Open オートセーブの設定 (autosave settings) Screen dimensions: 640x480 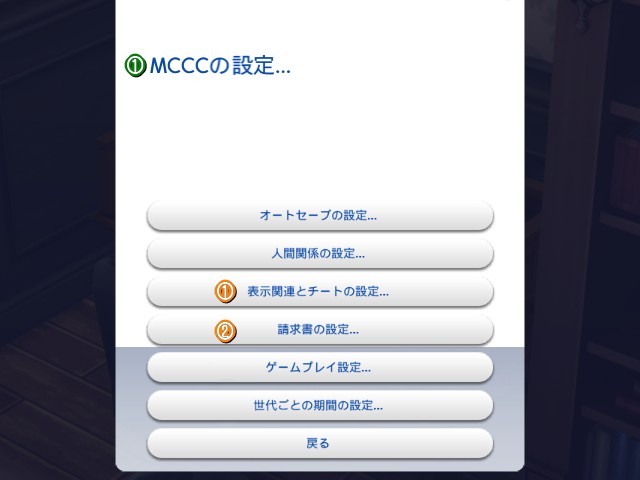[319, 215]
